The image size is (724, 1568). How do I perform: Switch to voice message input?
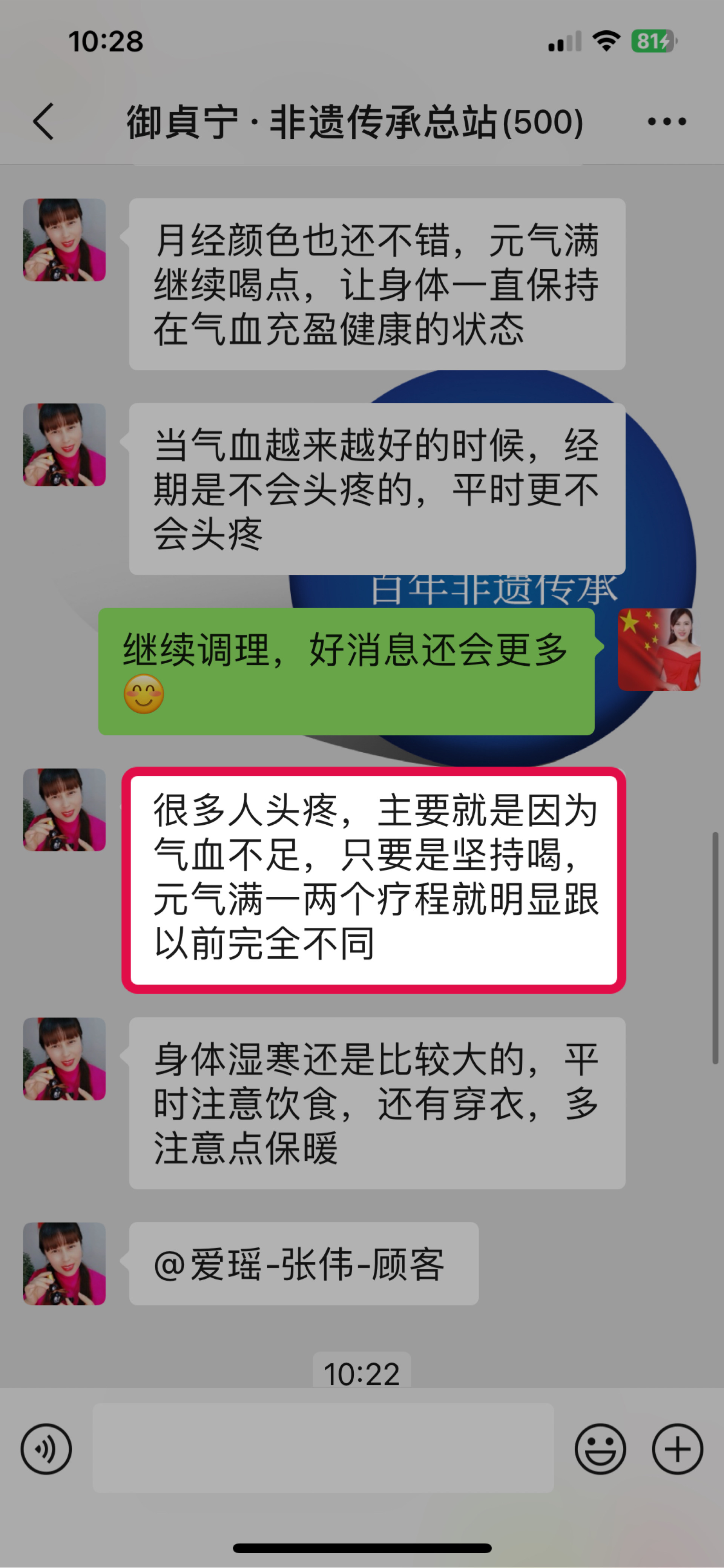click(x=46, y=1449)
